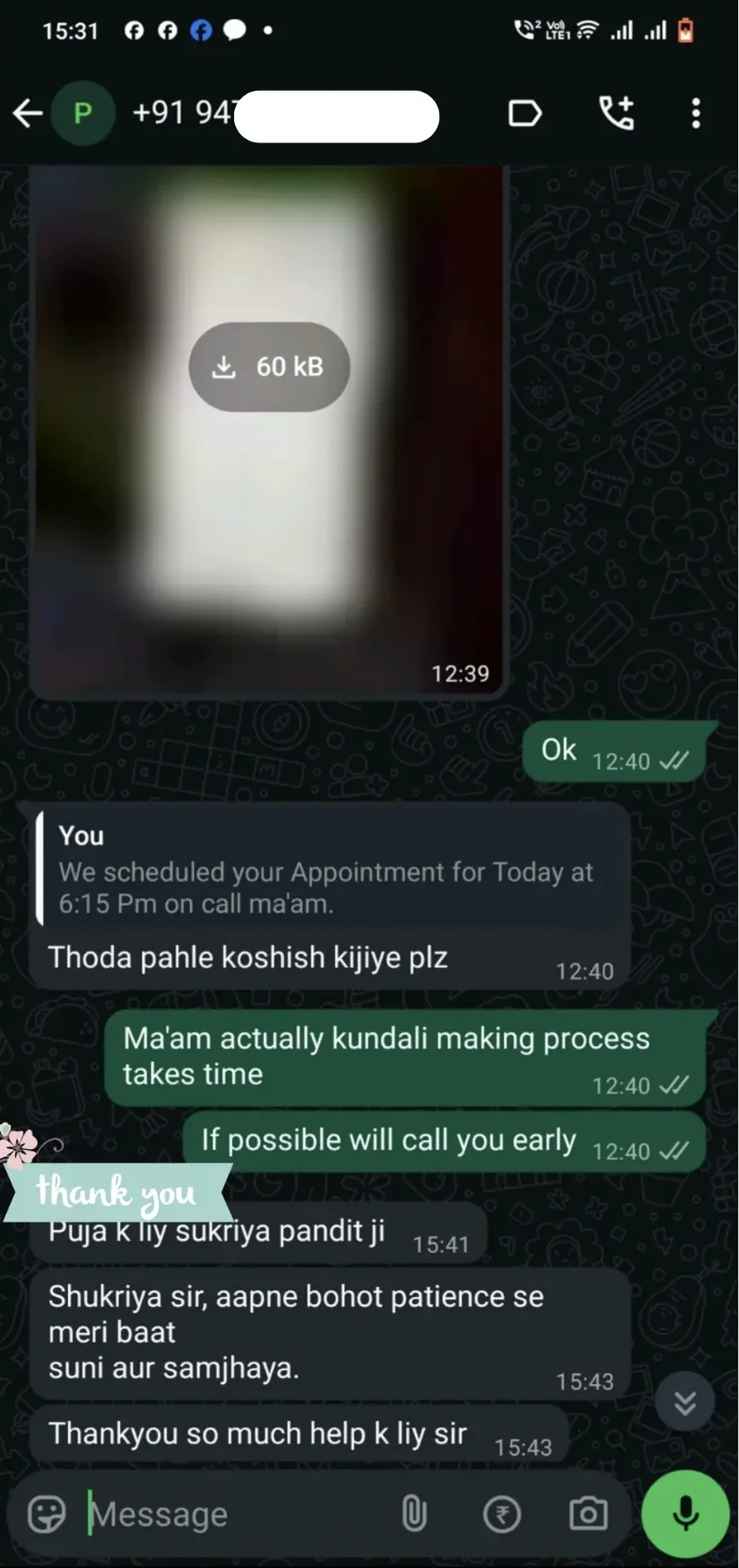The image size is (739, 1568).
Task: Tap the microphone to record voice message
Action: 686,1514
